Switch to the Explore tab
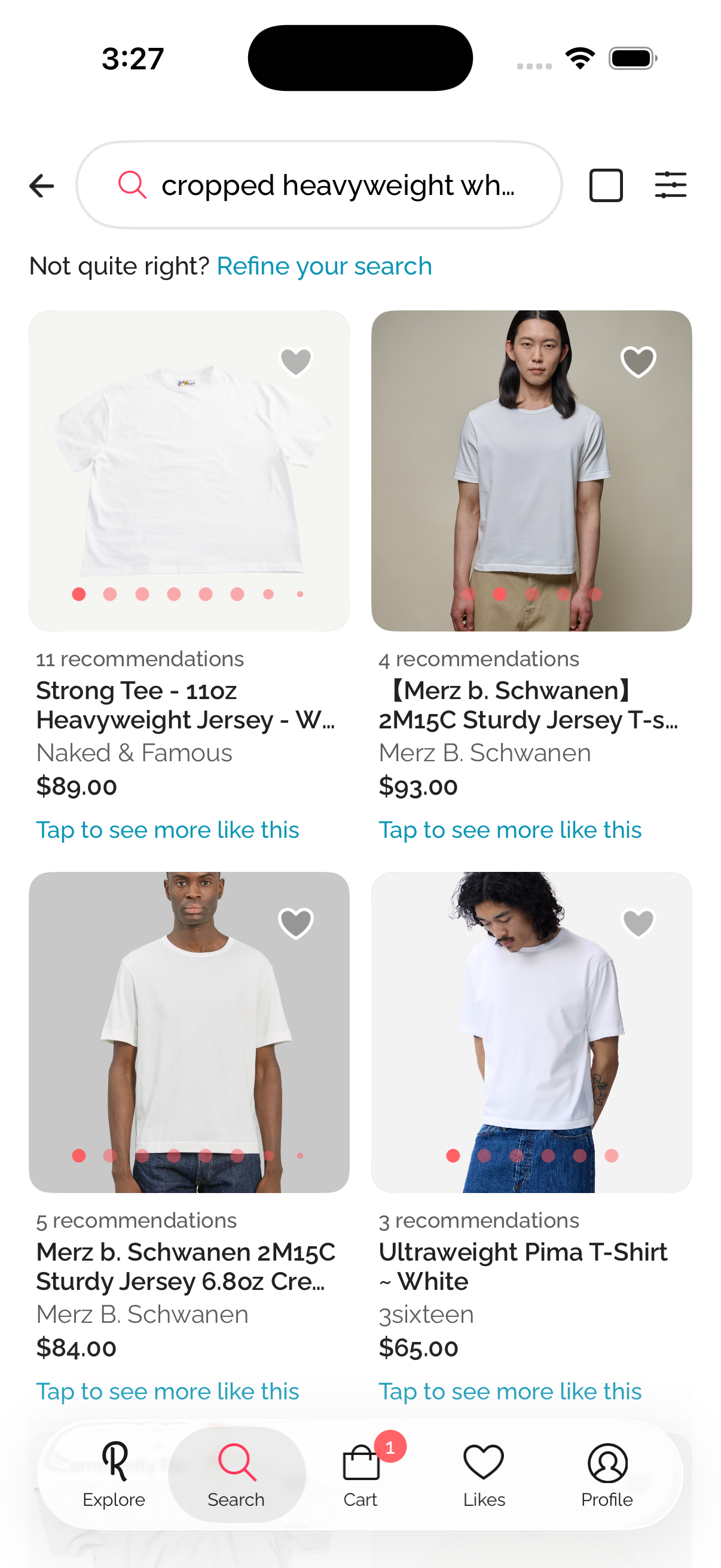Viewport: 721px width, 1568px height. (x=114, y=1475)
